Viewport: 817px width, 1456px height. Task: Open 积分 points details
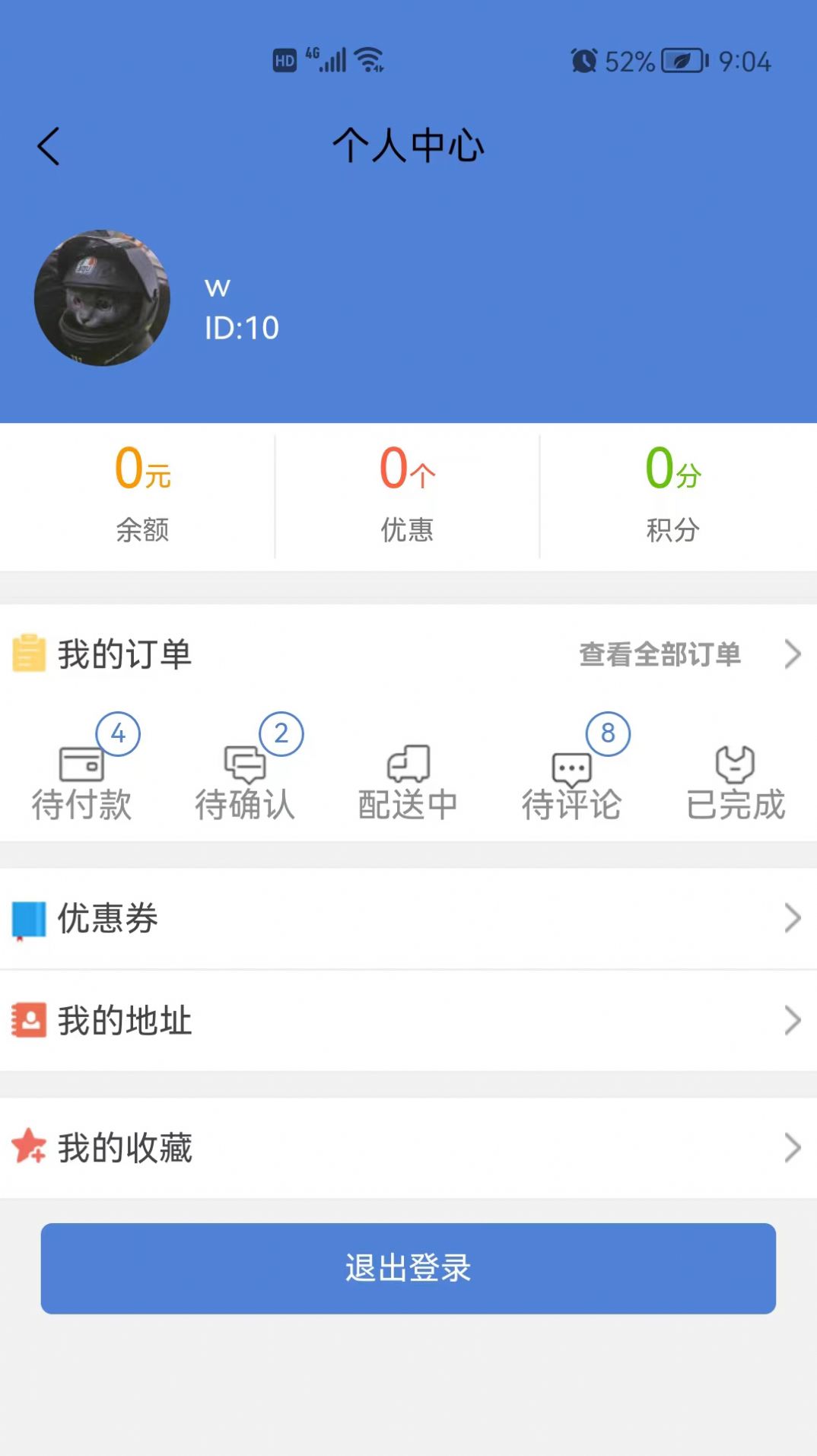click(x=672, y=494)
